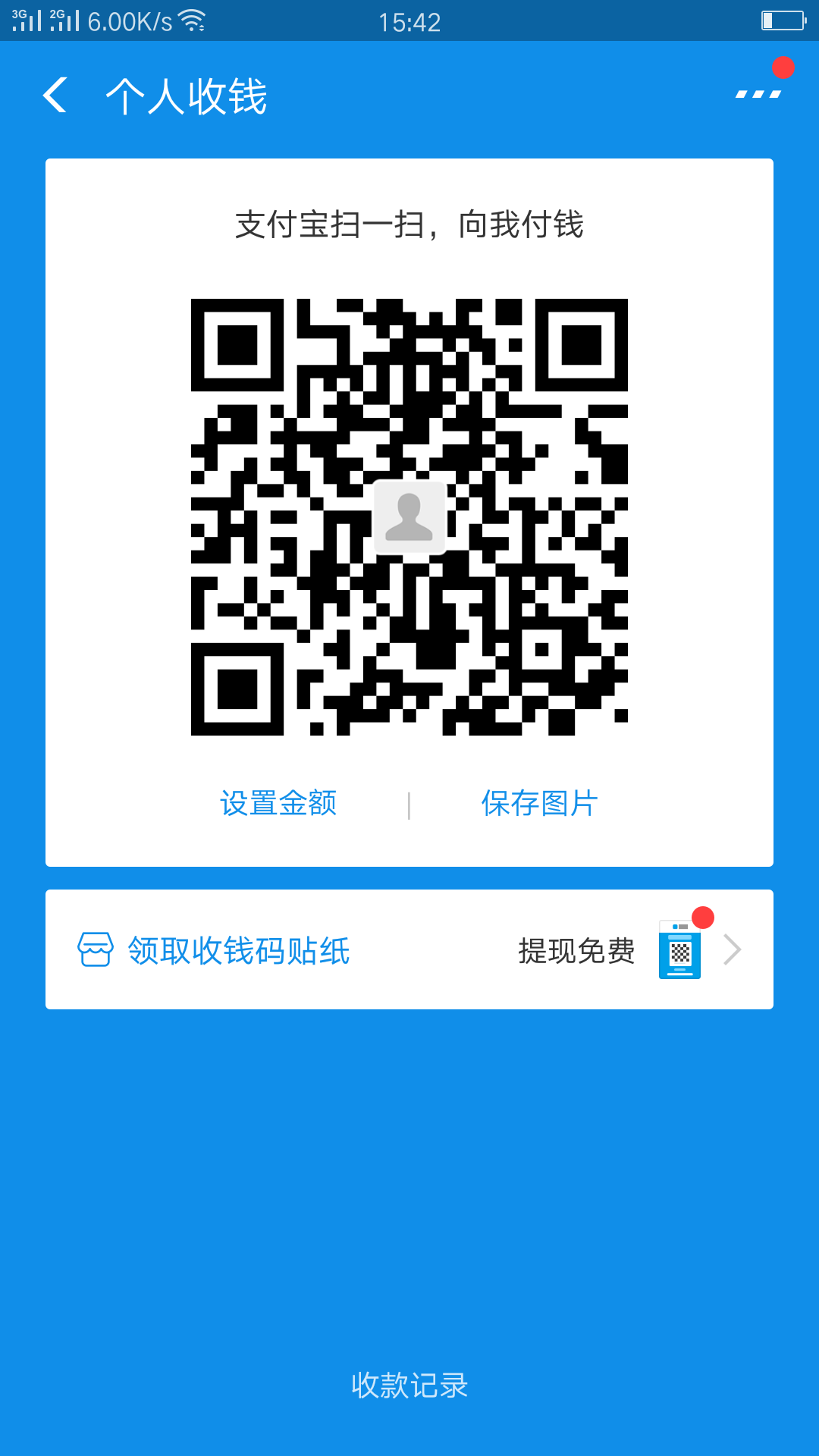Open the three-dot more options menu

coord(758,94)
